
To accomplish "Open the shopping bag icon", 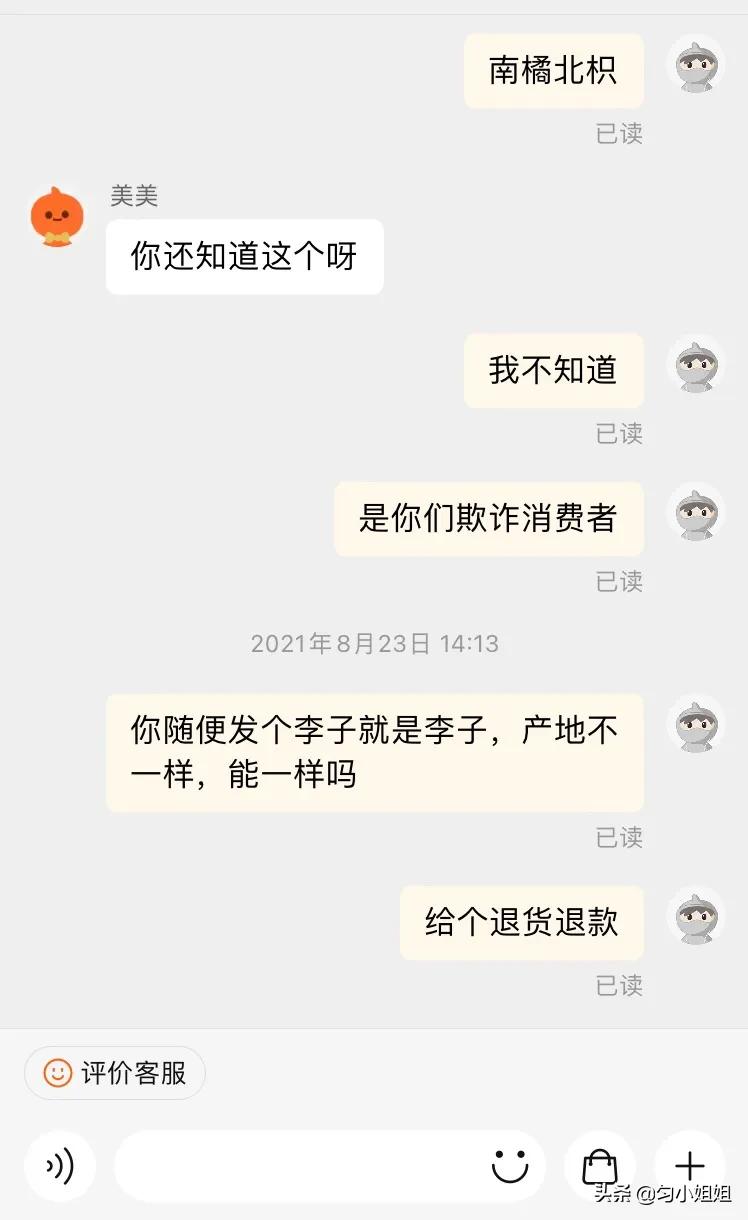I will [x=600, y=1166].
